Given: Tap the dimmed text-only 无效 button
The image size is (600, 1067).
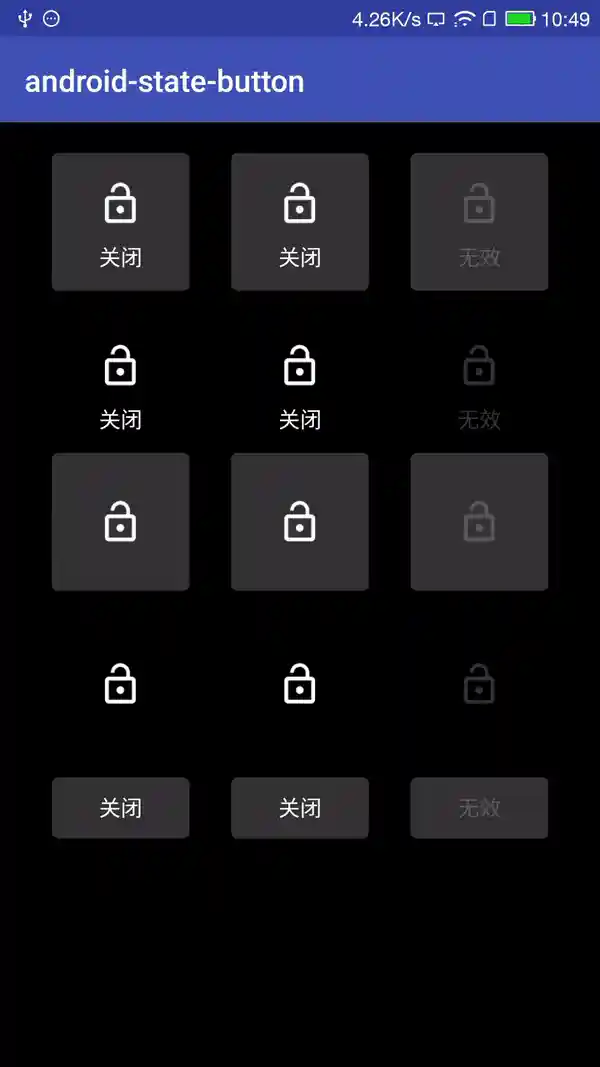Looking at the screenshot, I should point(479,807).
